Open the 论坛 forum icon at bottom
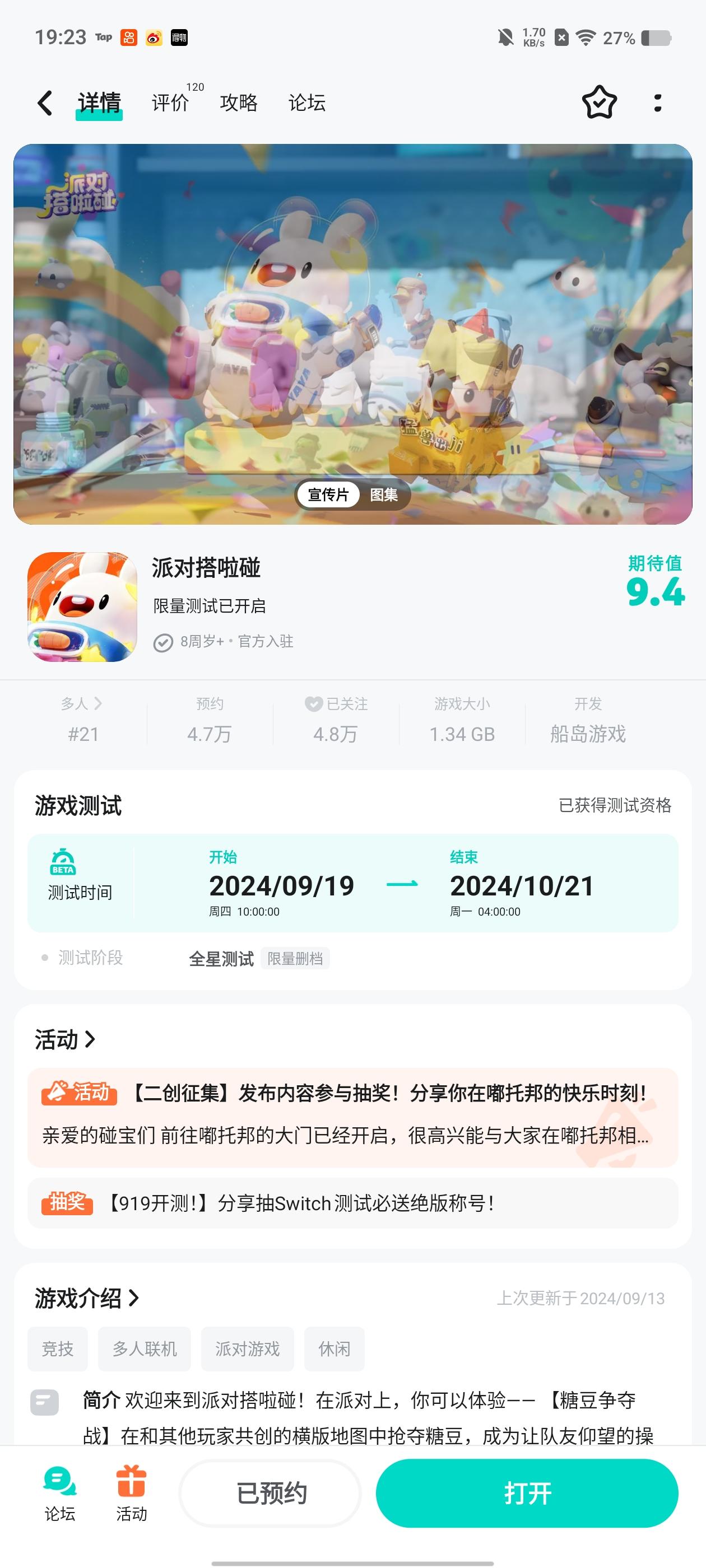This screenshot has height=1568, width=706. 58,1491
